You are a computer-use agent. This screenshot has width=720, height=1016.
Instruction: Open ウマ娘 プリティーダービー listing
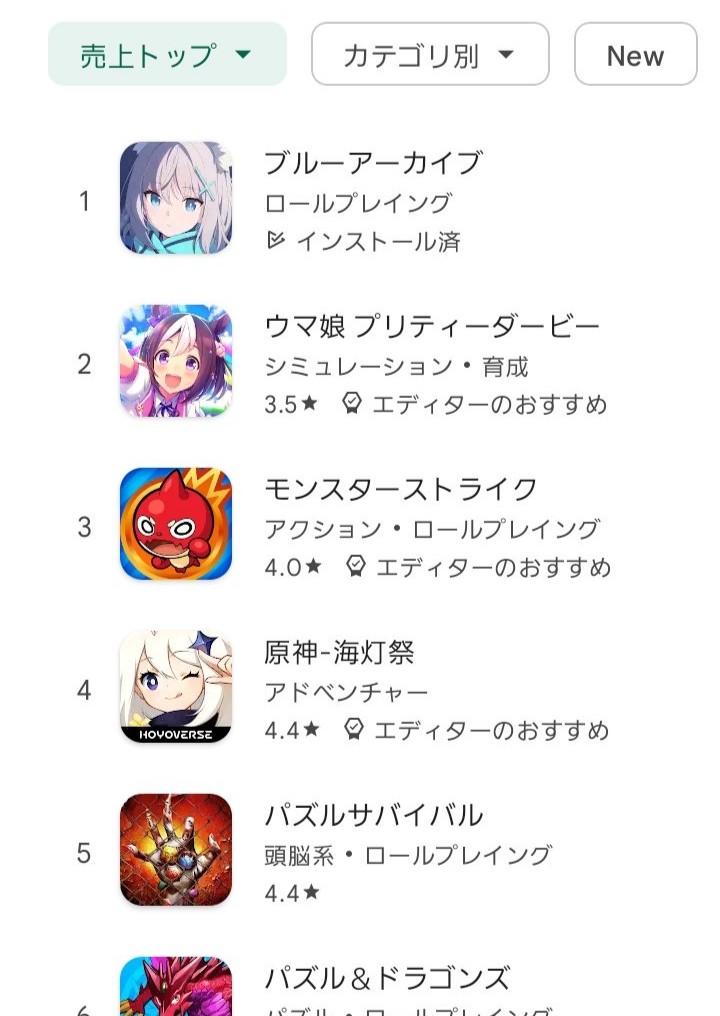[x=431, y=327]
